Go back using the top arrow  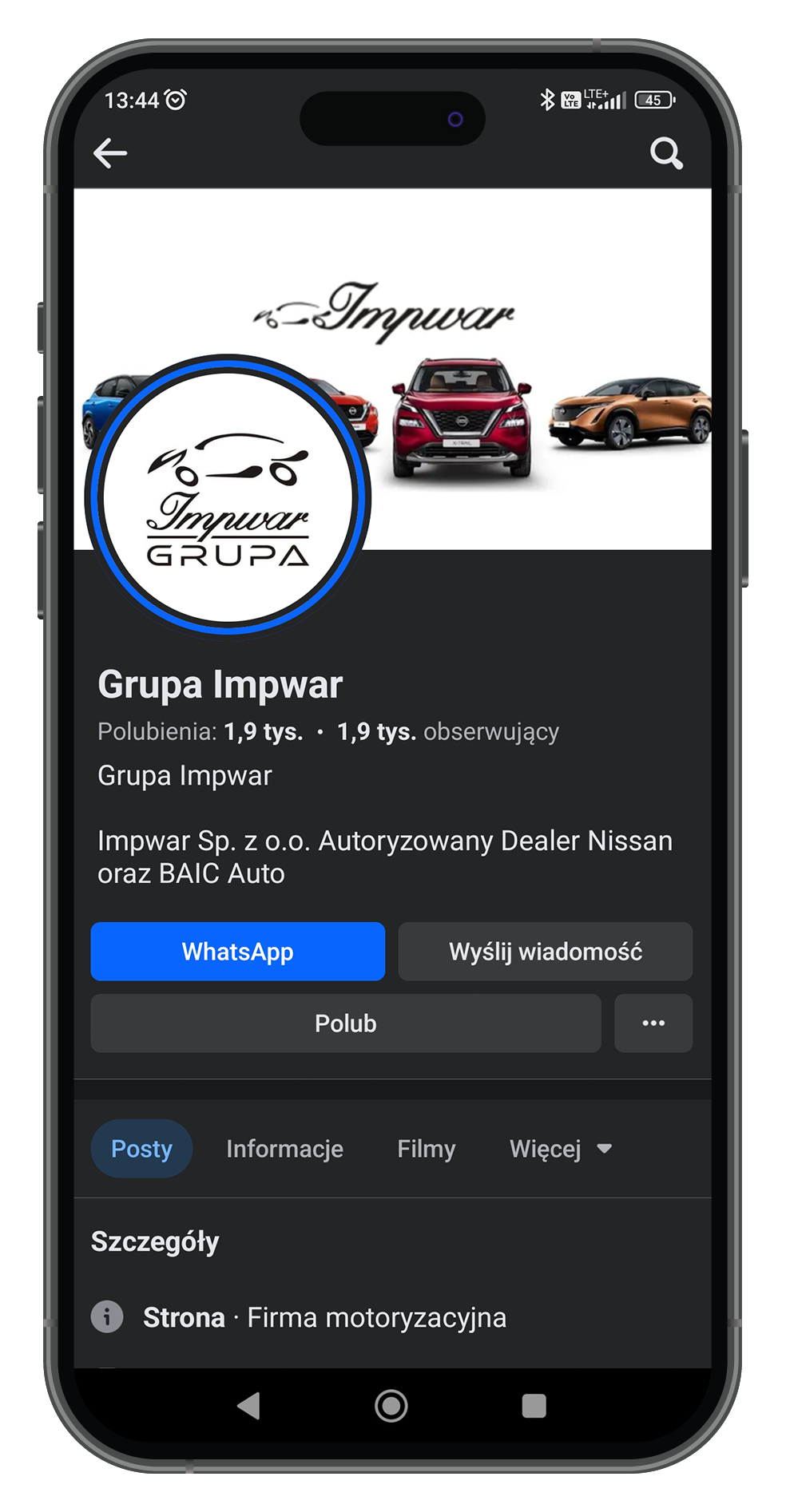110,153
